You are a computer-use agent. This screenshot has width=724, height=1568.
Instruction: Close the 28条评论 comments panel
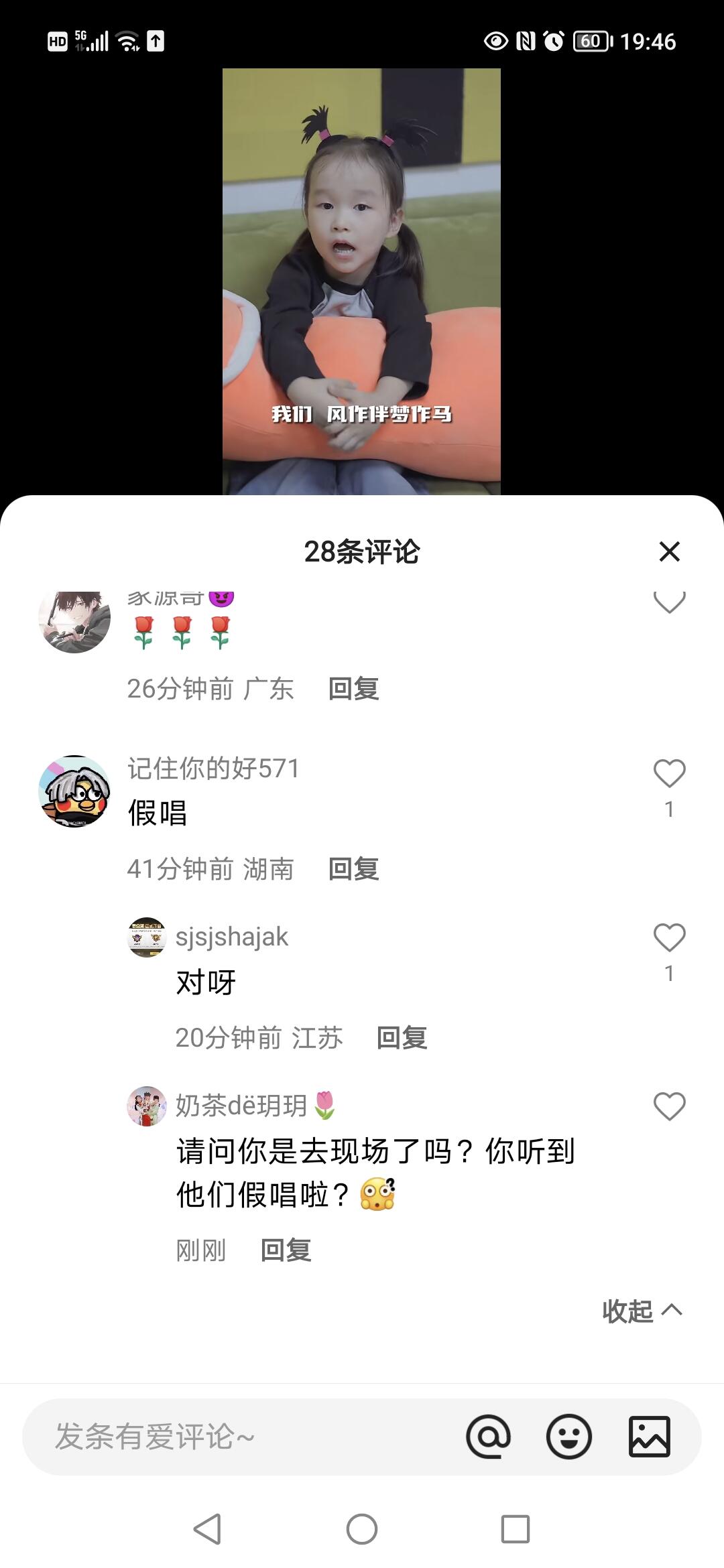(x=669, y=551)
